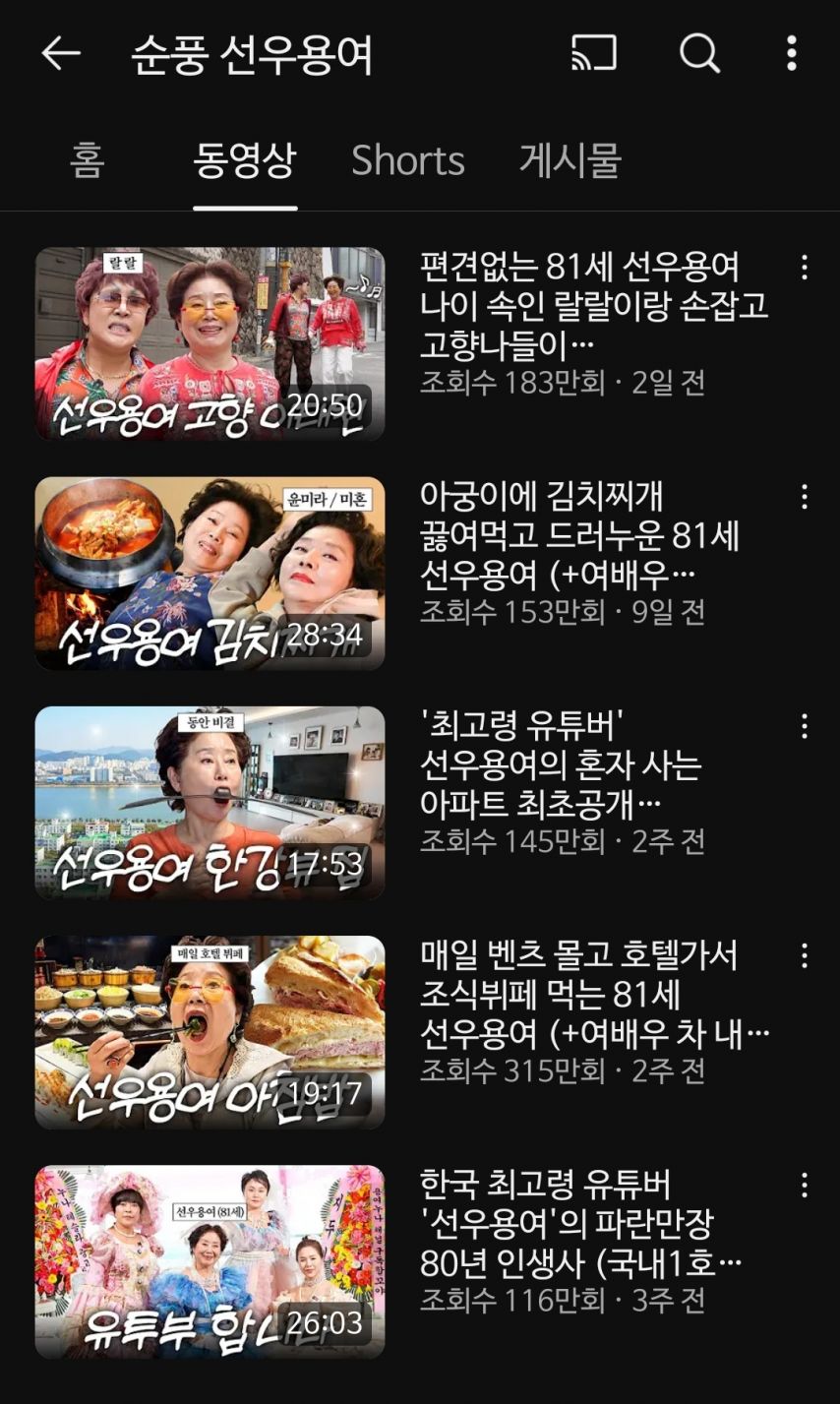This screenshot has width=840, height=1404.
Task: Open more options for 고향나들이 video
Action: click(x=805, y=268)
